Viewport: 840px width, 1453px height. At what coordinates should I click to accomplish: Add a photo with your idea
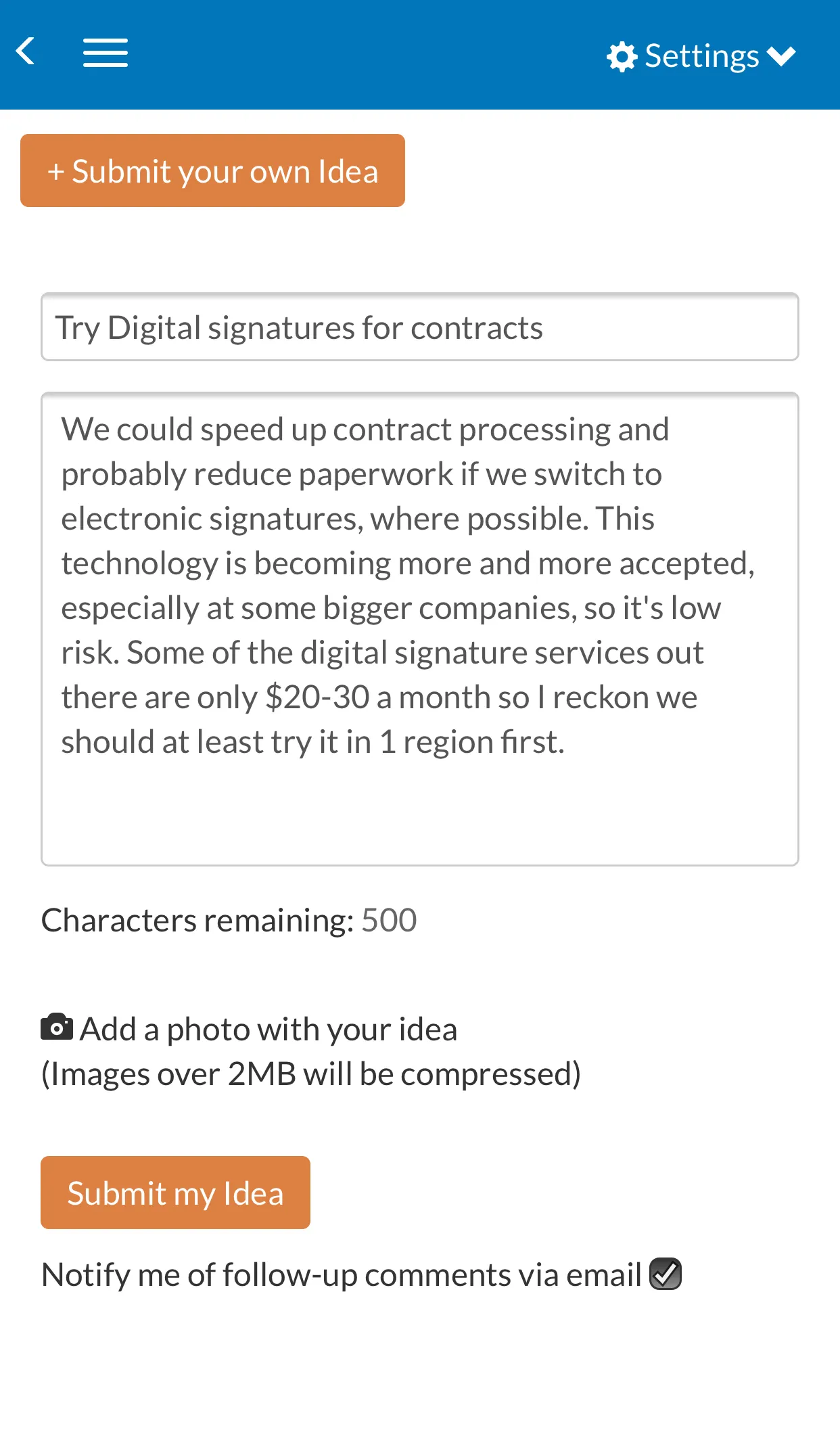(249, 1030)
